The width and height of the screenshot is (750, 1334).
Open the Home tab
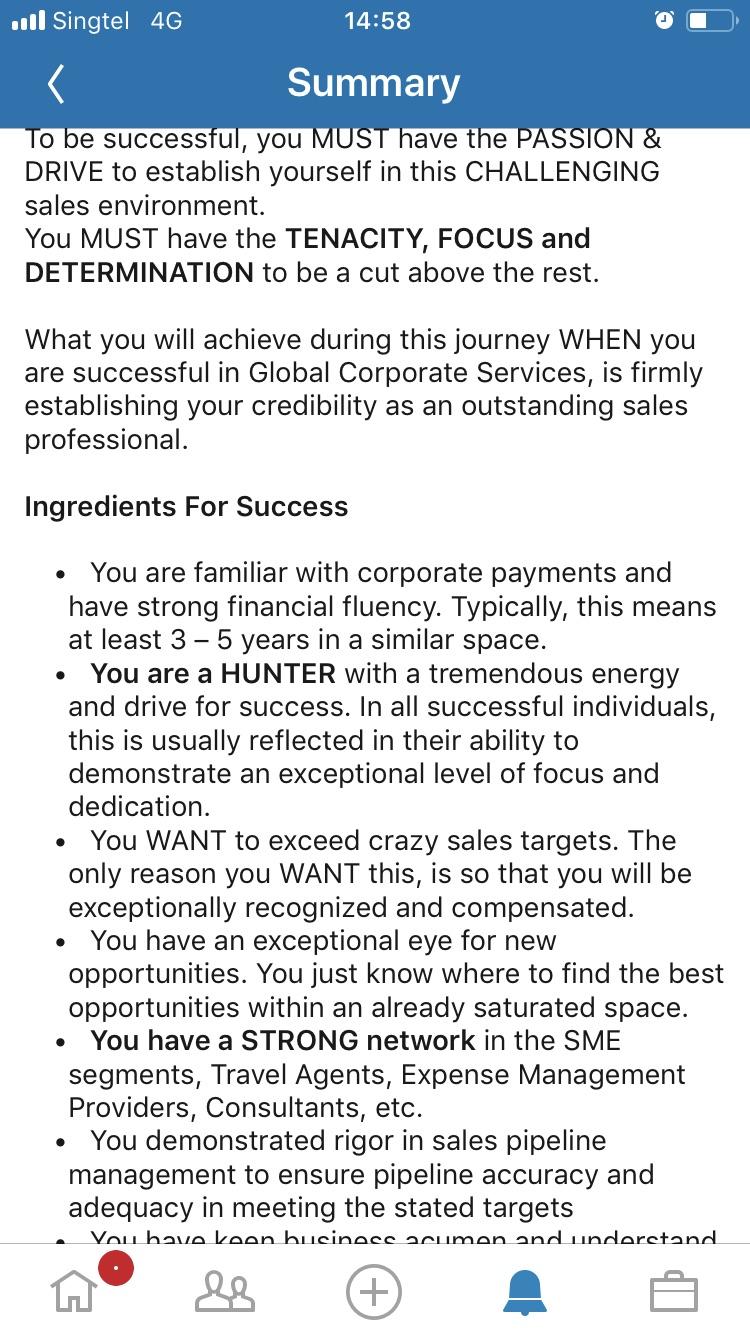(x=75, y=1290)
